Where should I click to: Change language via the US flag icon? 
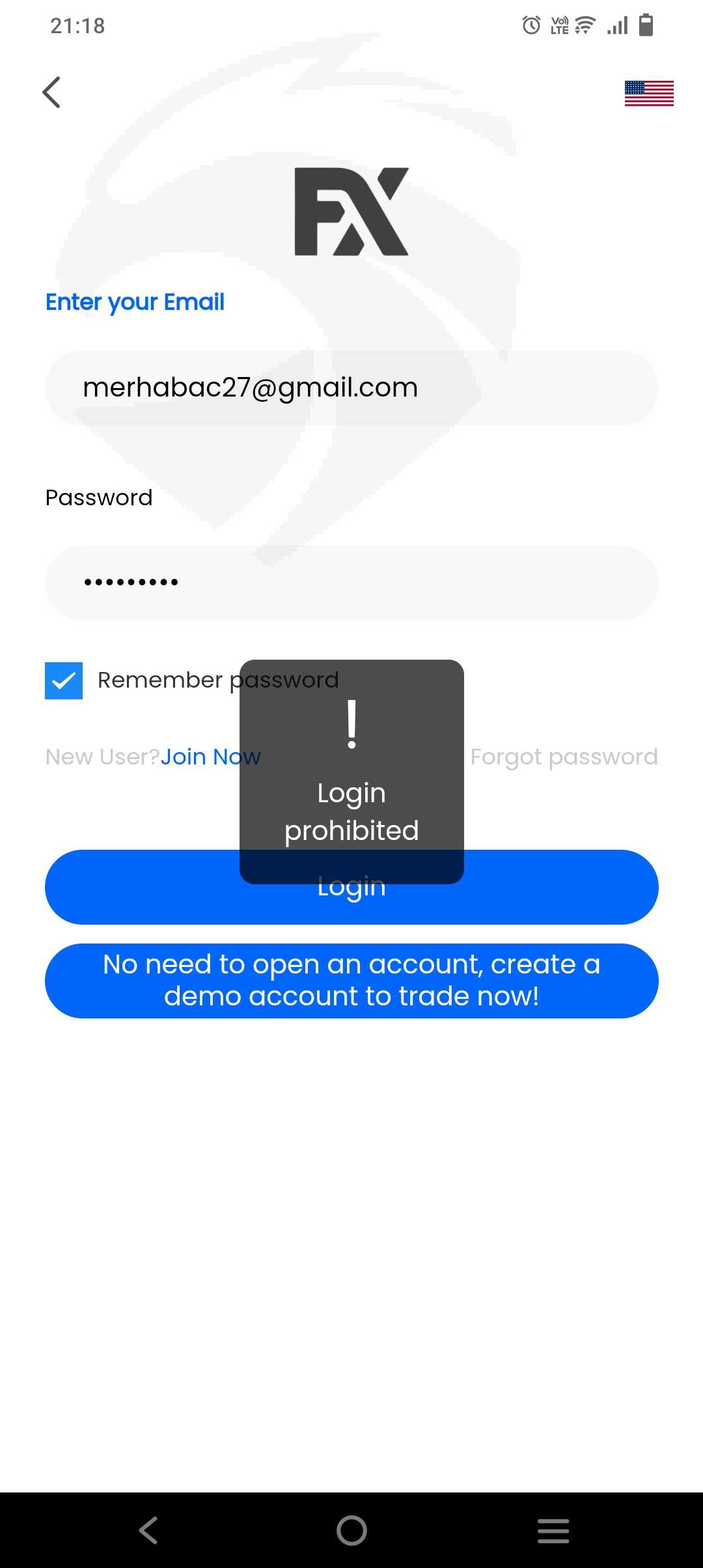coord(649,93)
